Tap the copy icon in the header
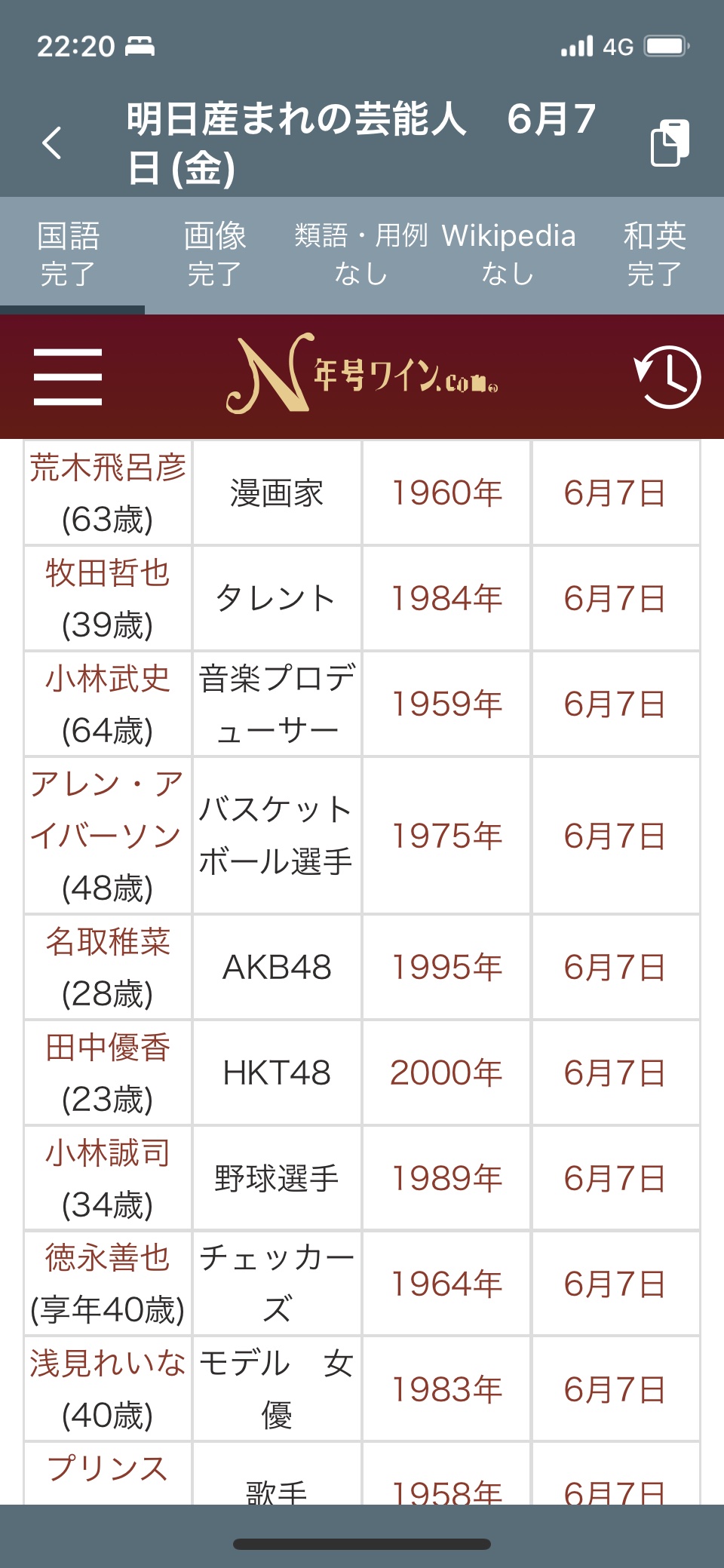 pos(670,143)
